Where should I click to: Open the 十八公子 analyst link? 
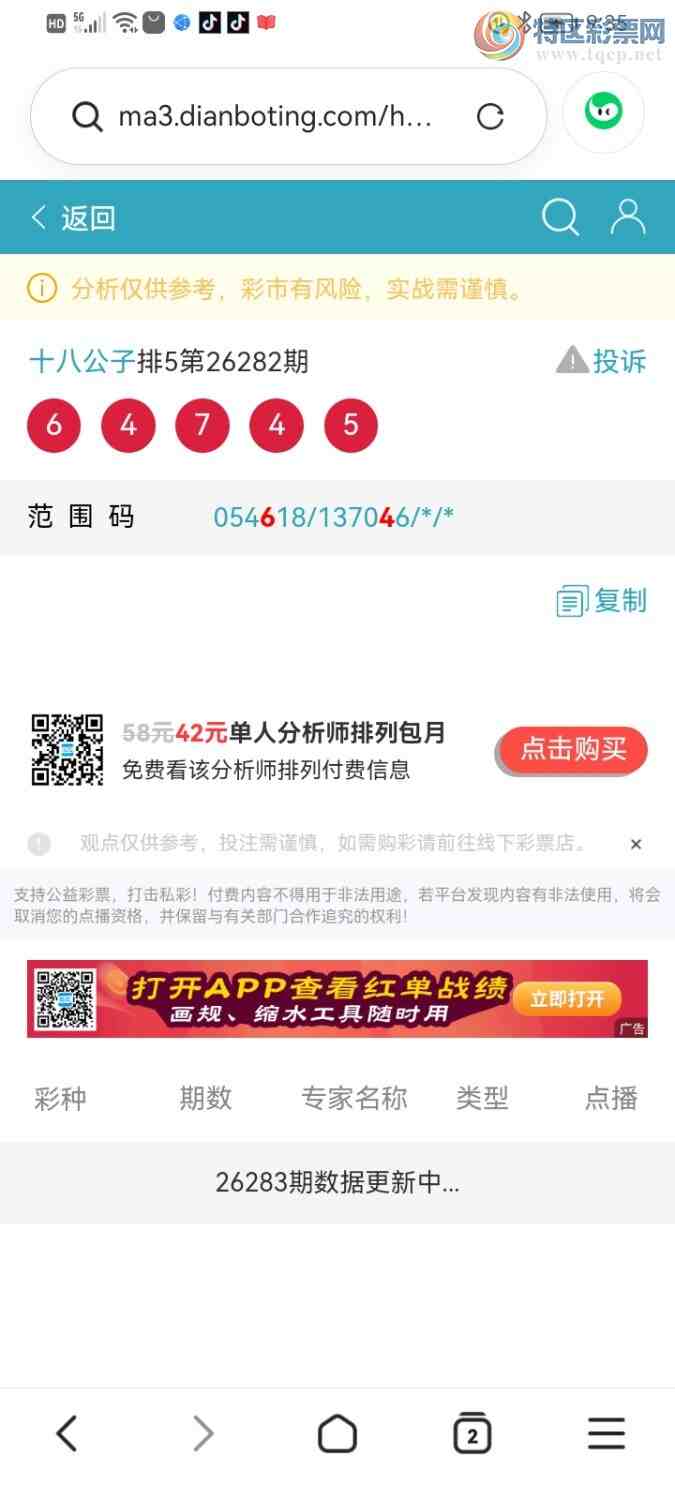[82, 361]
